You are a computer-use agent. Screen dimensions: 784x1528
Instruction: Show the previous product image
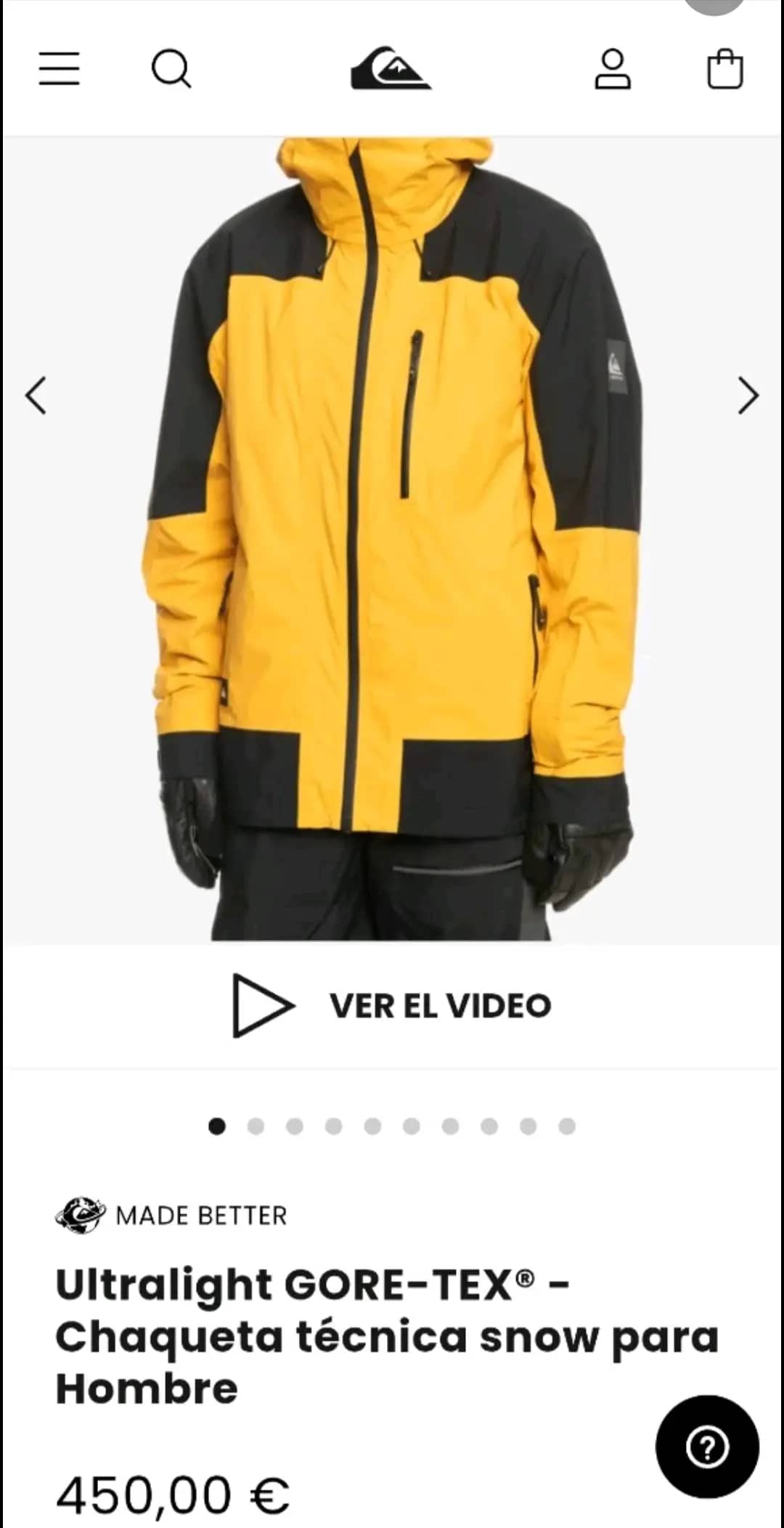pyautogui.click(x=36, y=396)
